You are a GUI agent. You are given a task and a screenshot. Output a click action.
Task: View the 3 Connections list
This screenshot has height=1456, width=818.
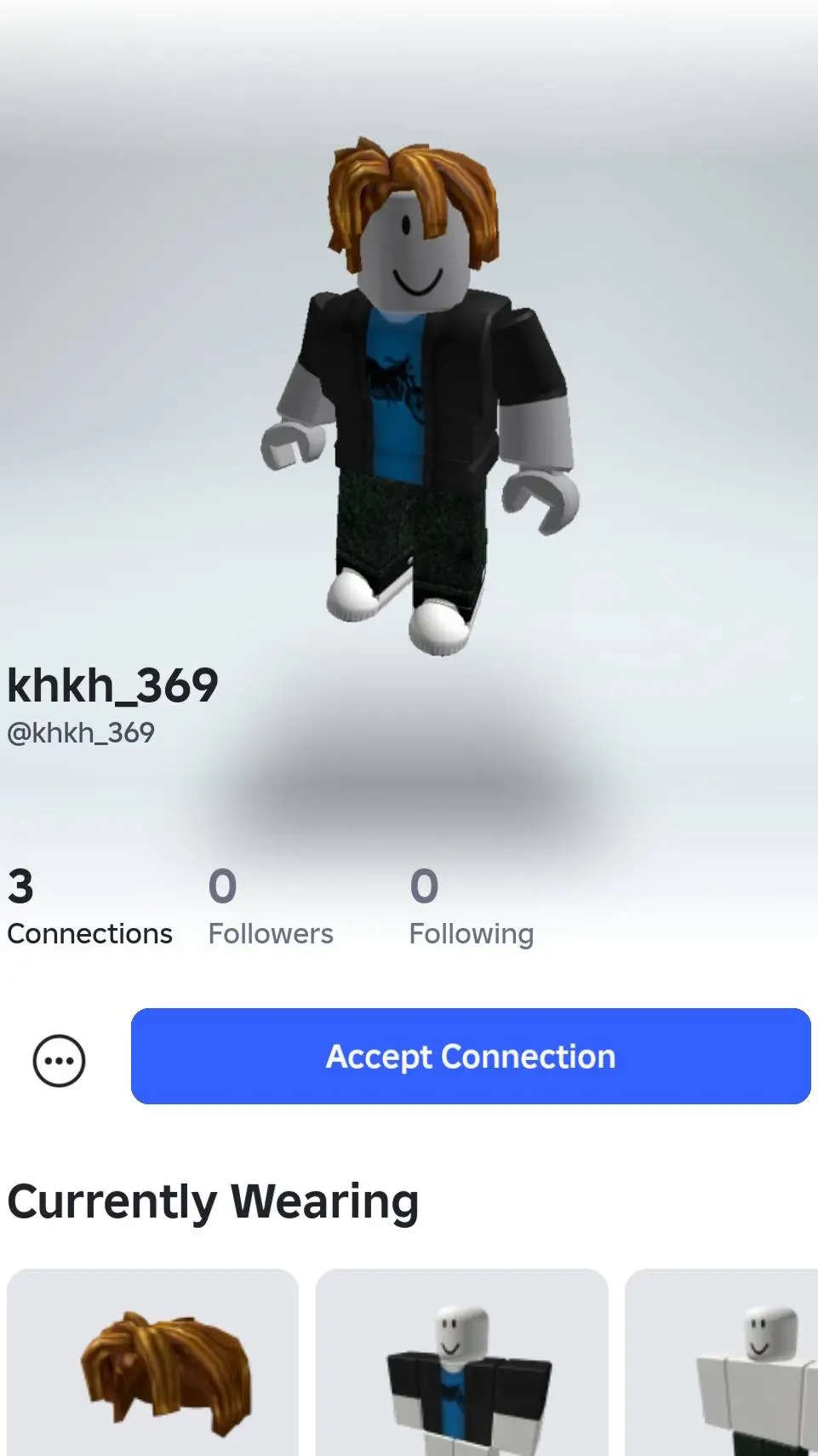pos(89,908)
